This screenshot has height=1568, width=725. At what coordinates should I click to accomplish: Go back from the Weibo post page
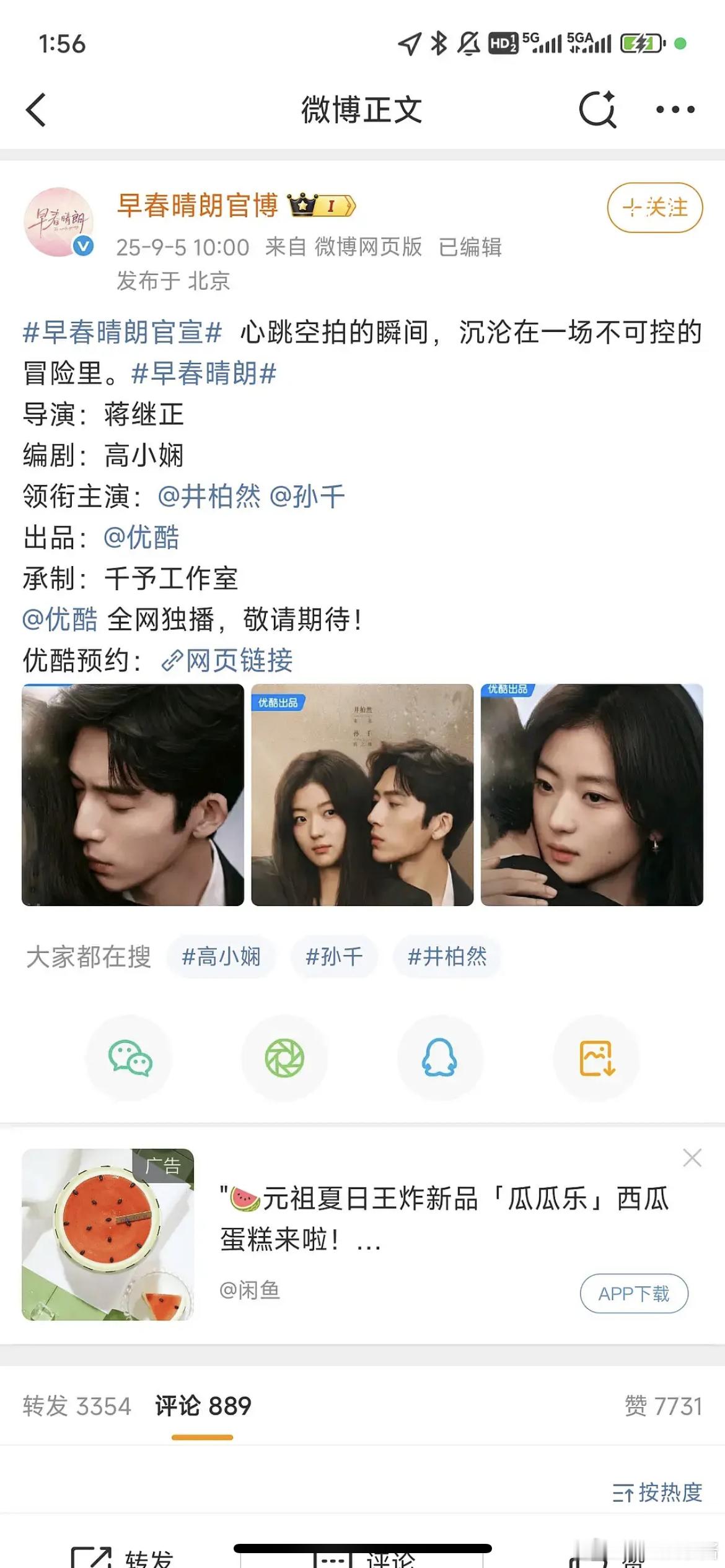point(36,110)
